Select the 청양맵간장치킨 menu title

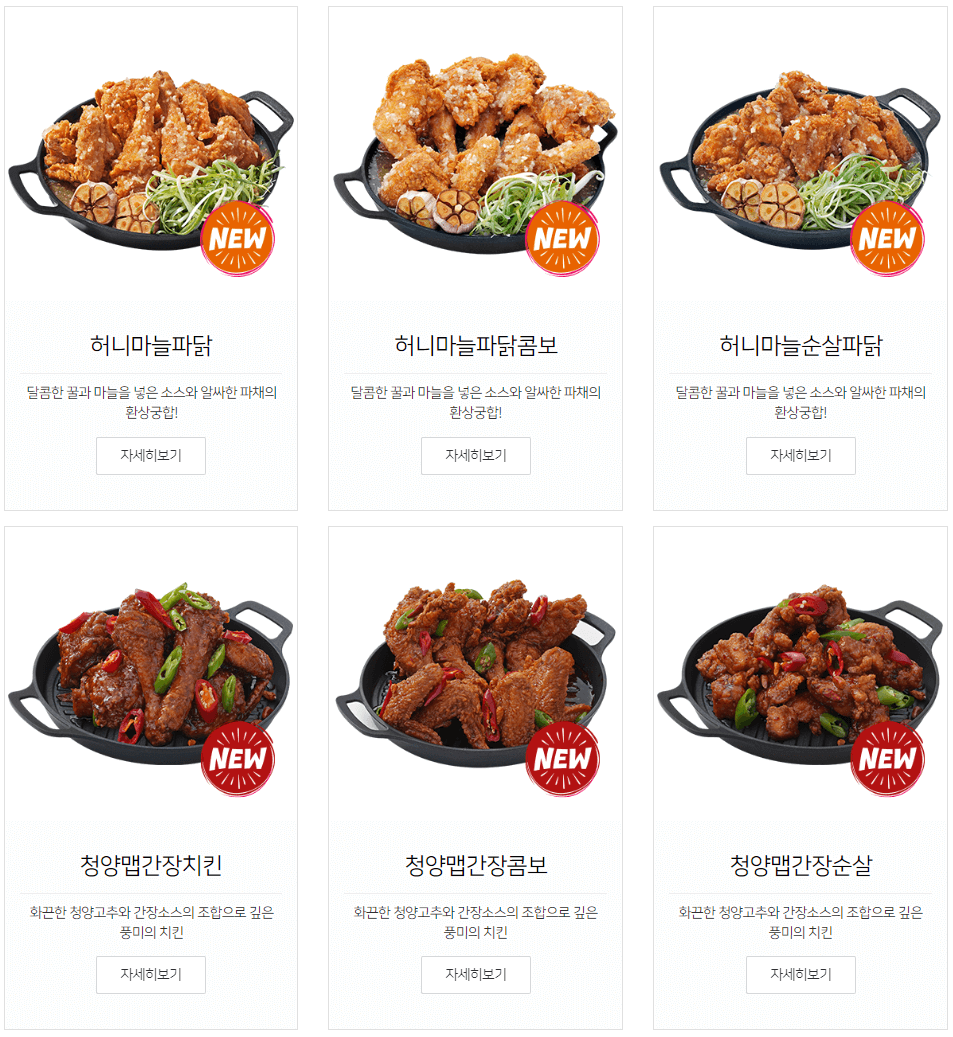(150, 859)
